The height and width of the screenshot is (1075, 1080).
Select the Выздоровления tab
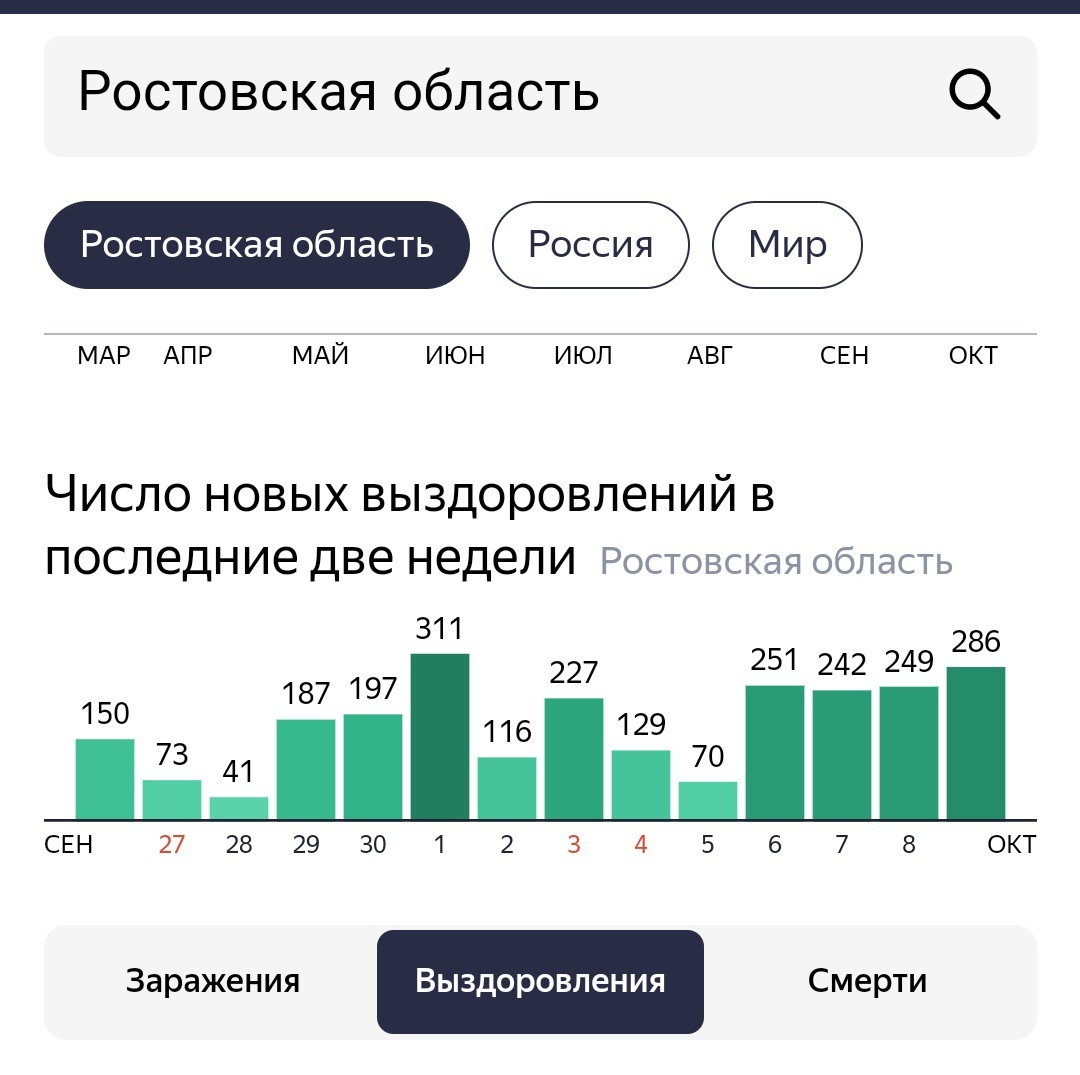point(540,981)
